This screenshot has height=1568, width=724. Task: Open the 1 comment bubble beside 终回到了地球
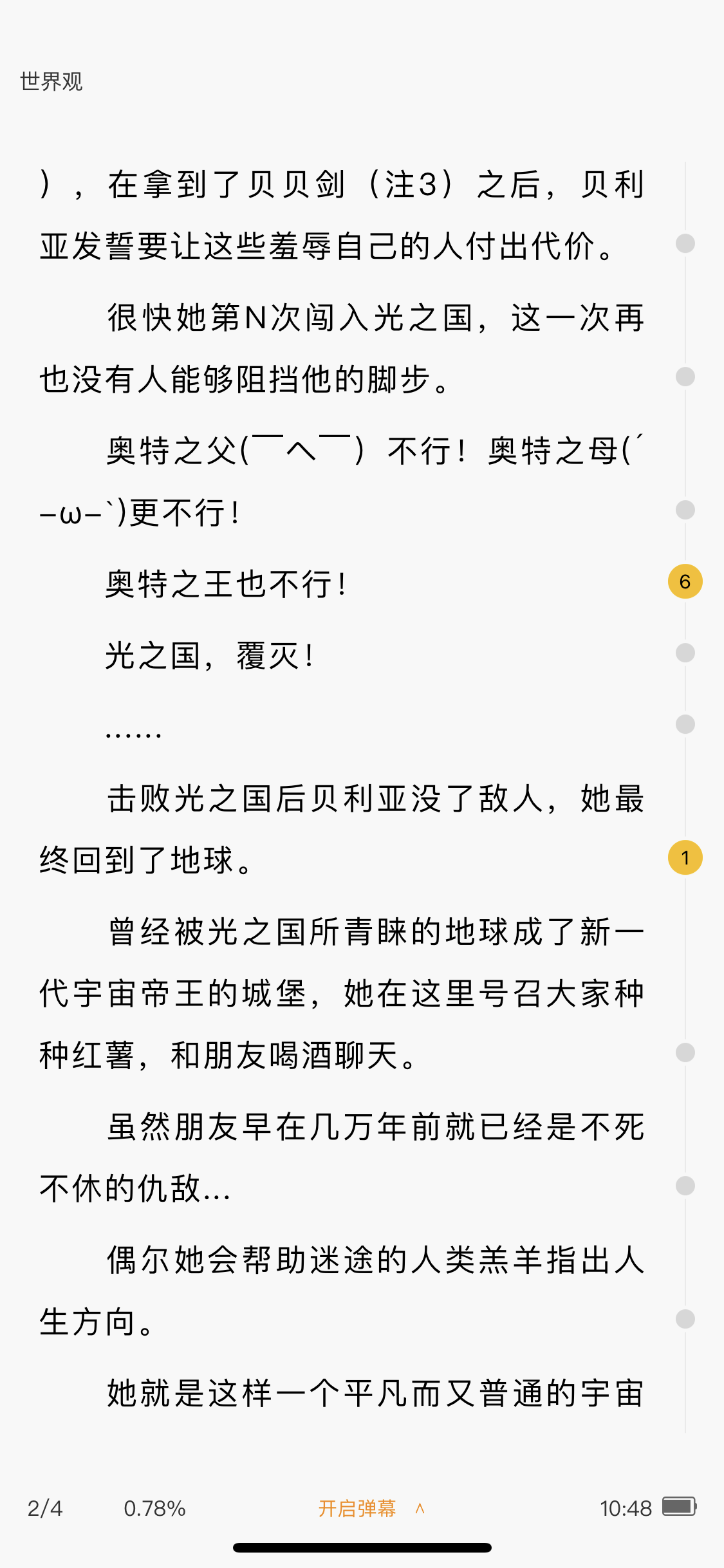click(x=685, y=857)
